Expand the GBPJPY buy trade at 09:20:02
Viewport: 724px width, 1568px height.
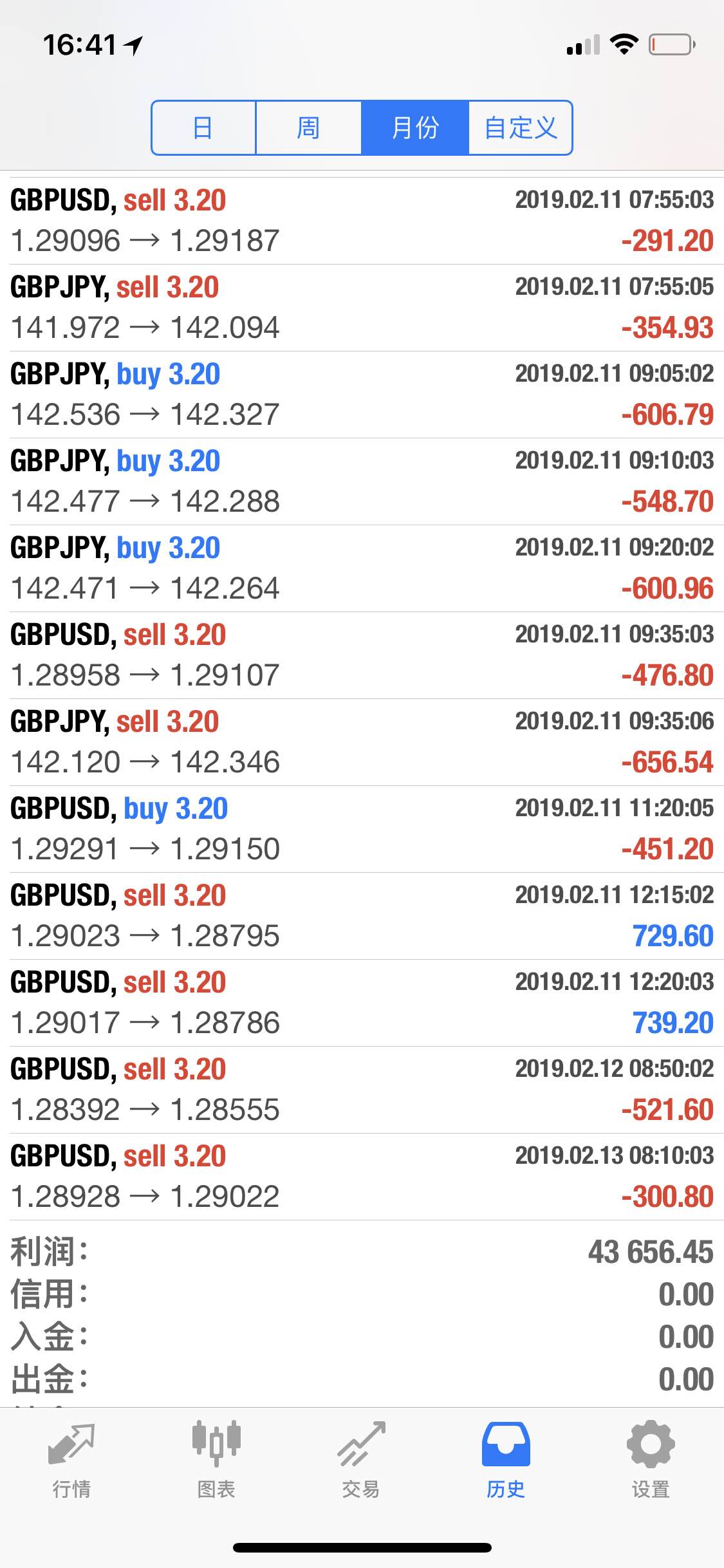coord(362,568)
